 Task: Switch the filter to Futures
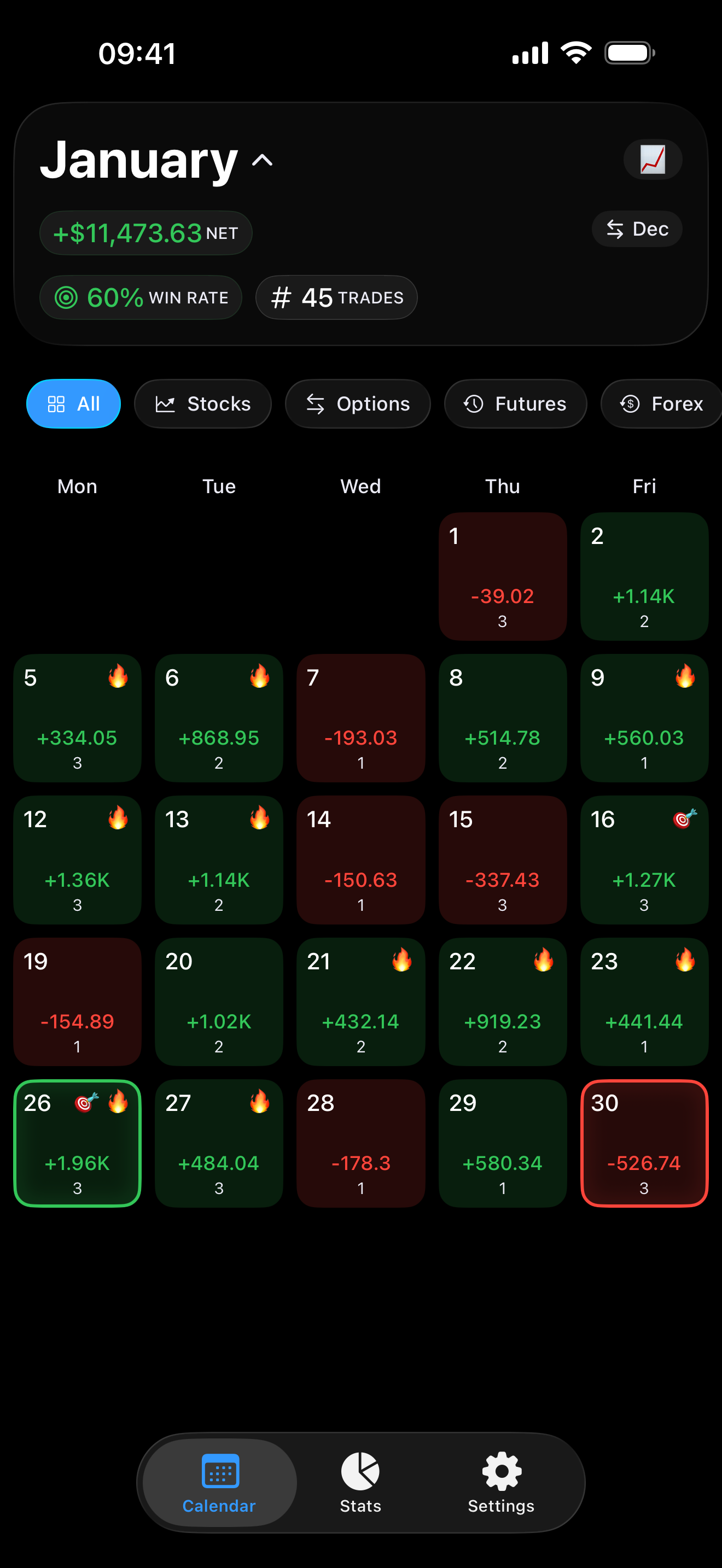(x=516, y=403)
